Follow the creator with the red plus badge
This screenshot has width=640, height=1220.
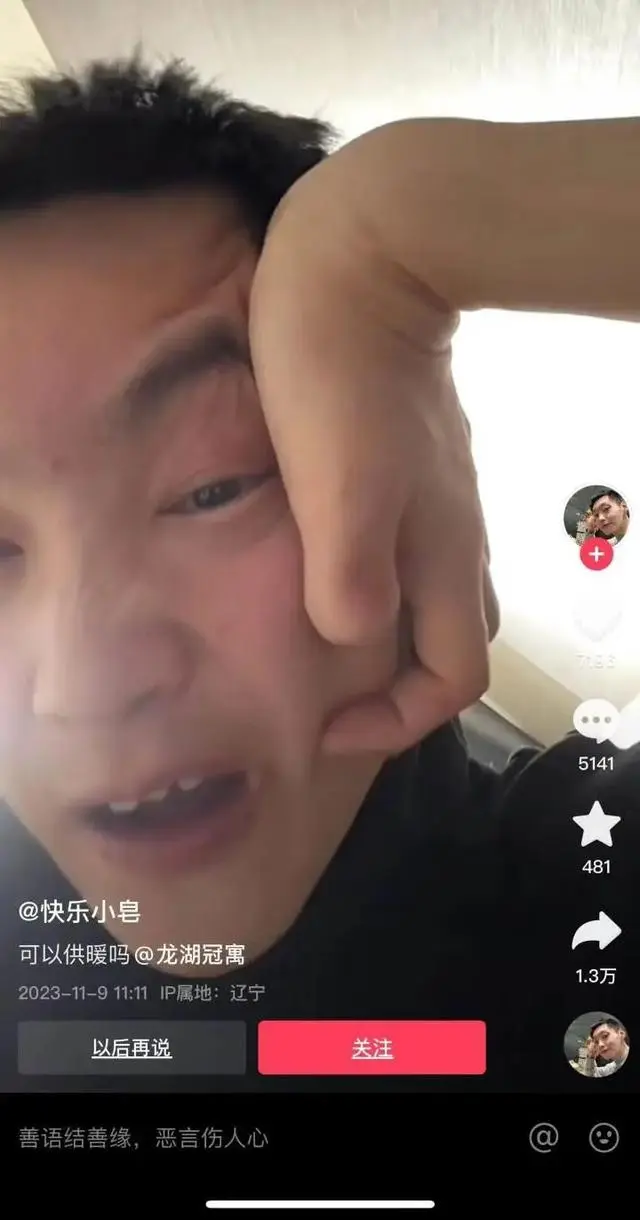click(596, 553)
